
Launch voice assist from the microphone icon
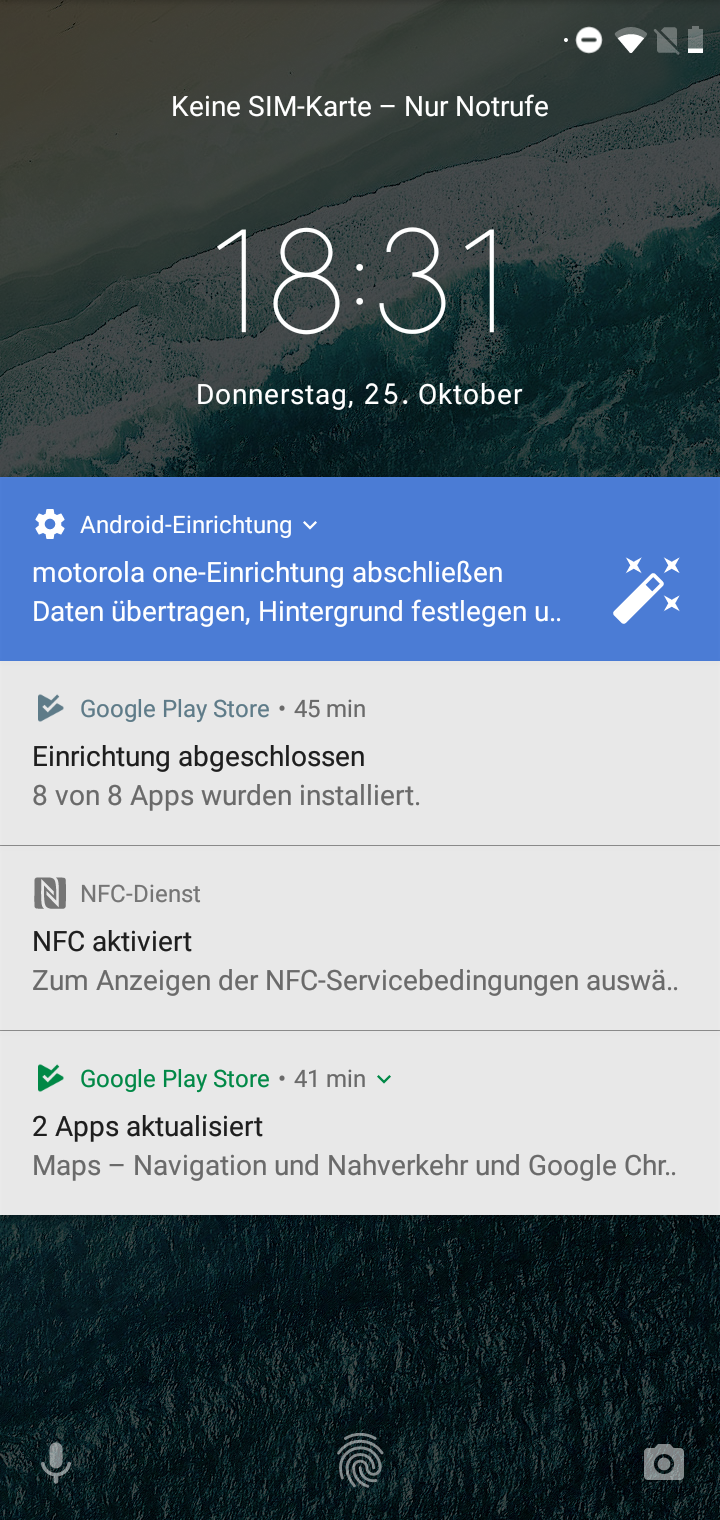click(56, 1463)
